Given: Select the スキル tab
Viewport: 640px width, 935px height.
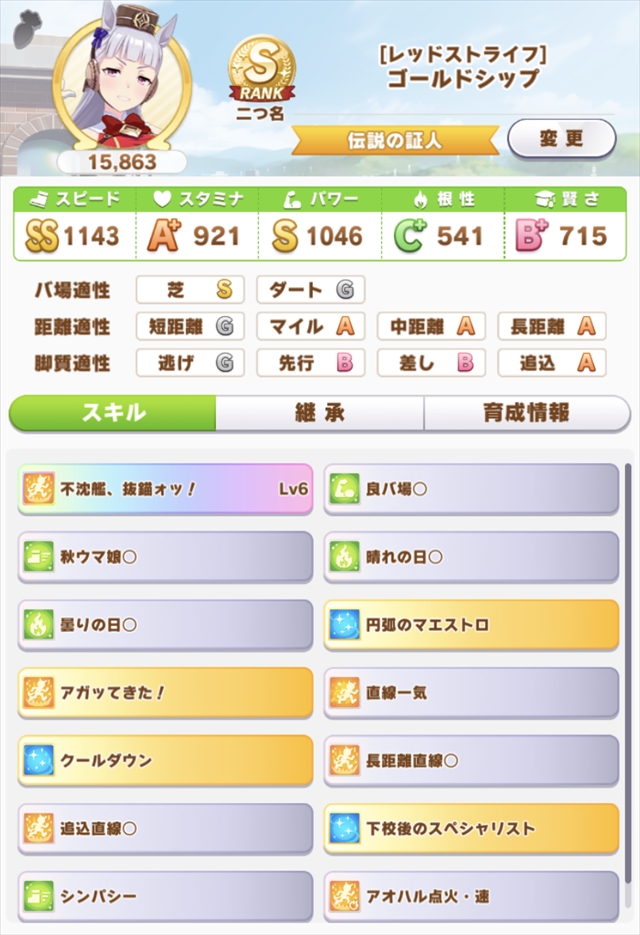Looking at the screenshot, I should [x=113, y=412].
